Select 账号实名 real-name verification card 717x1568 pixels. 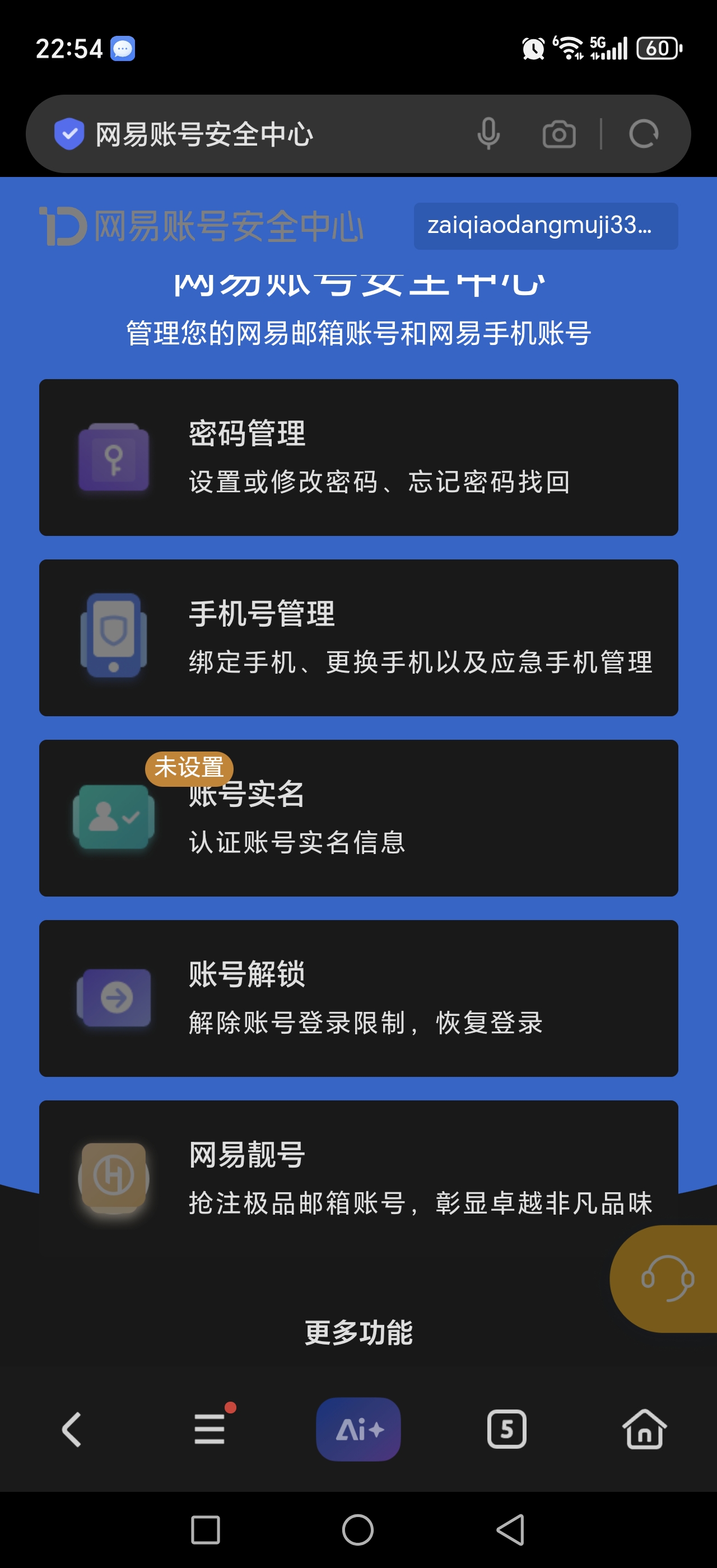pos(358,818)
